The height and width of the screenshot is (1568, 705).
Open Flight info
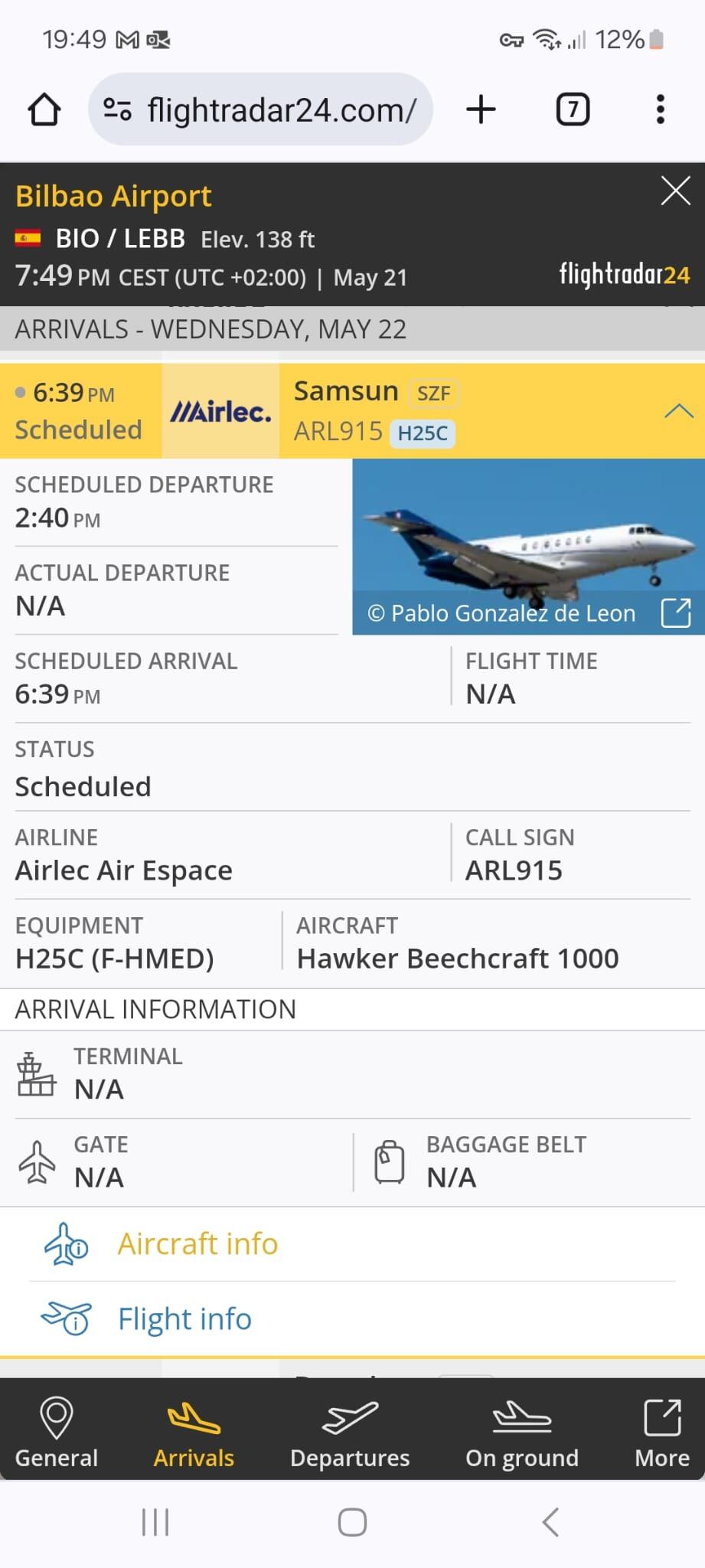pyautogui.click(x=184, y=1319)
